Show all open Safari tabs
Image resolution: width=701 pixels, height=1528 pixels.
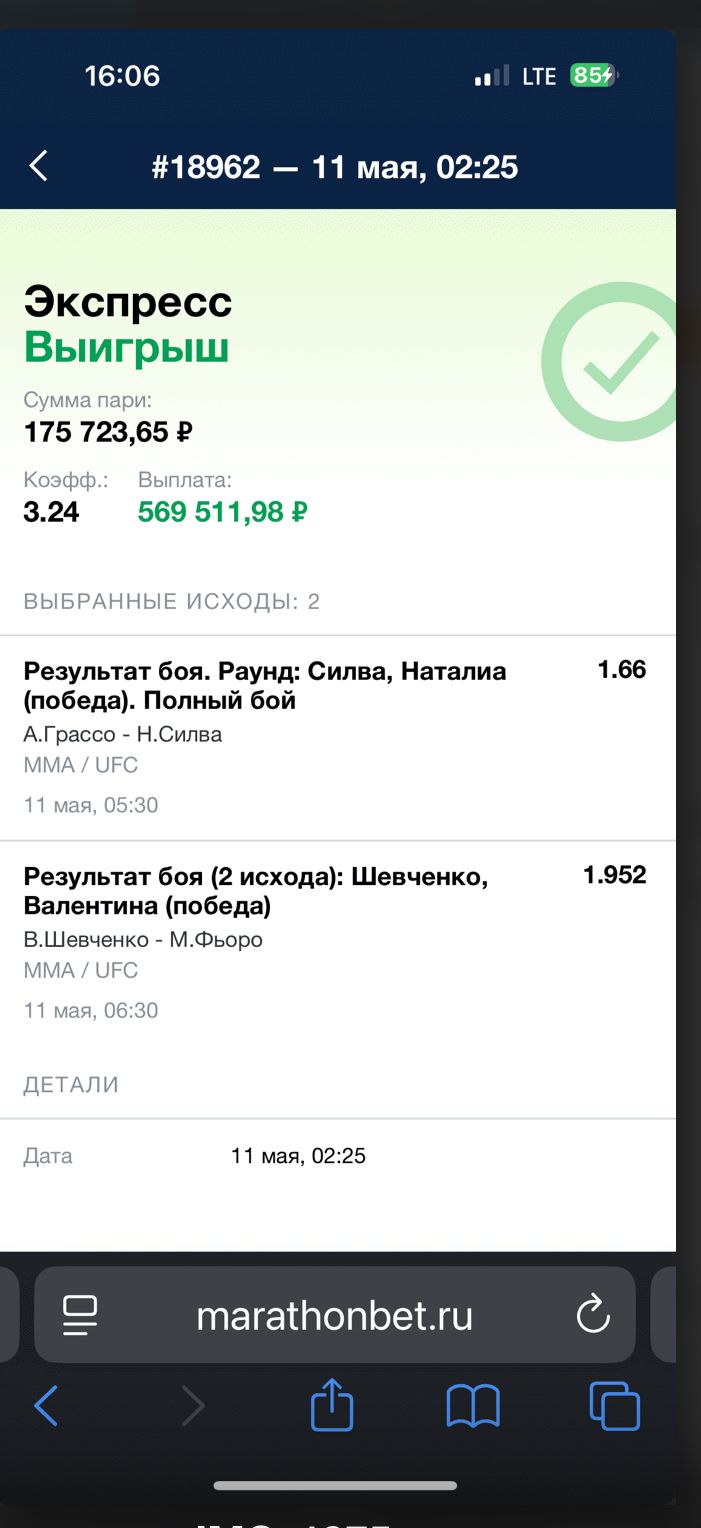point(614,1406)
